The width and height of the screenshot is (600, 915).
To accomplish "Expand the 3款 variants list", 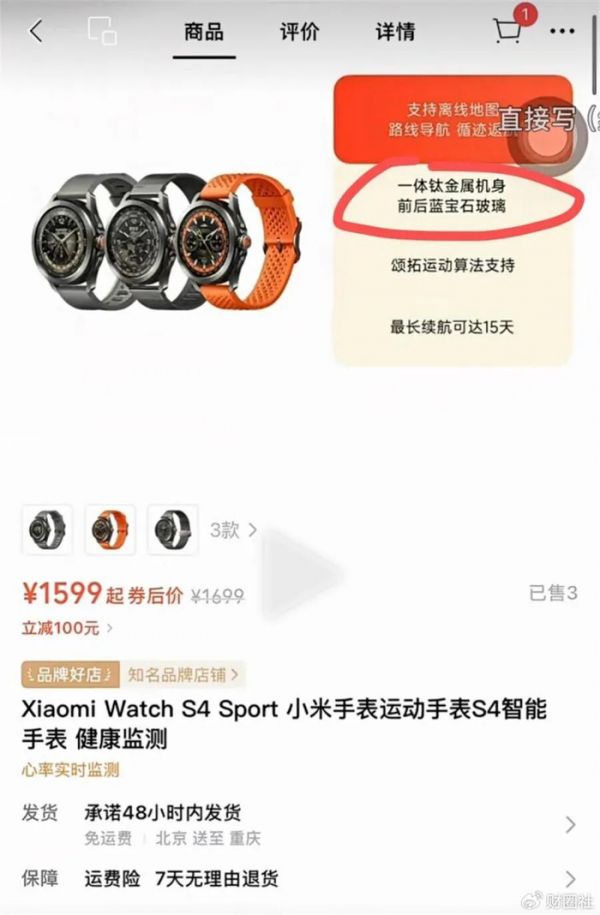I will 233,530.
